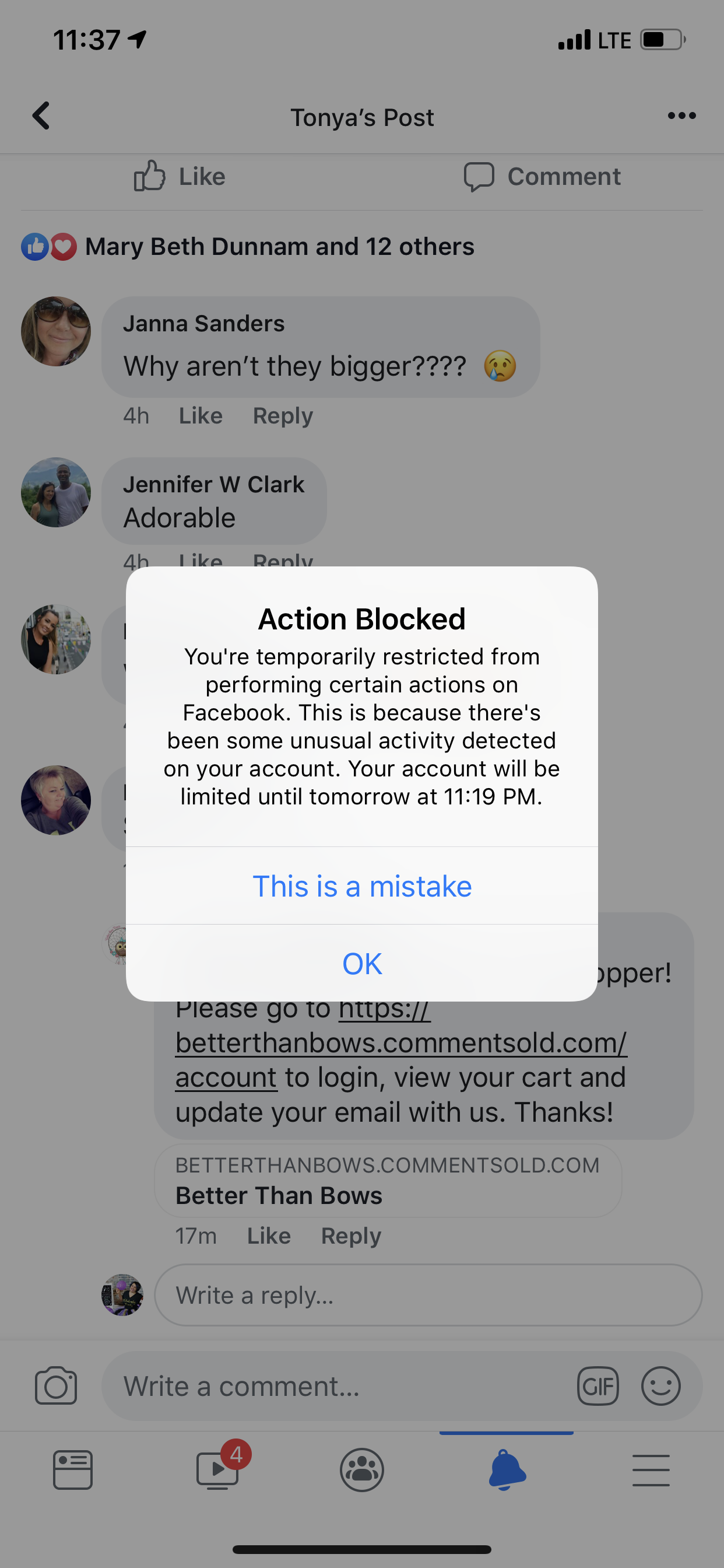Tap 'This is a mistake' in dialog
The width and height of the screenshot is (724, 1568).
[362, 886]
